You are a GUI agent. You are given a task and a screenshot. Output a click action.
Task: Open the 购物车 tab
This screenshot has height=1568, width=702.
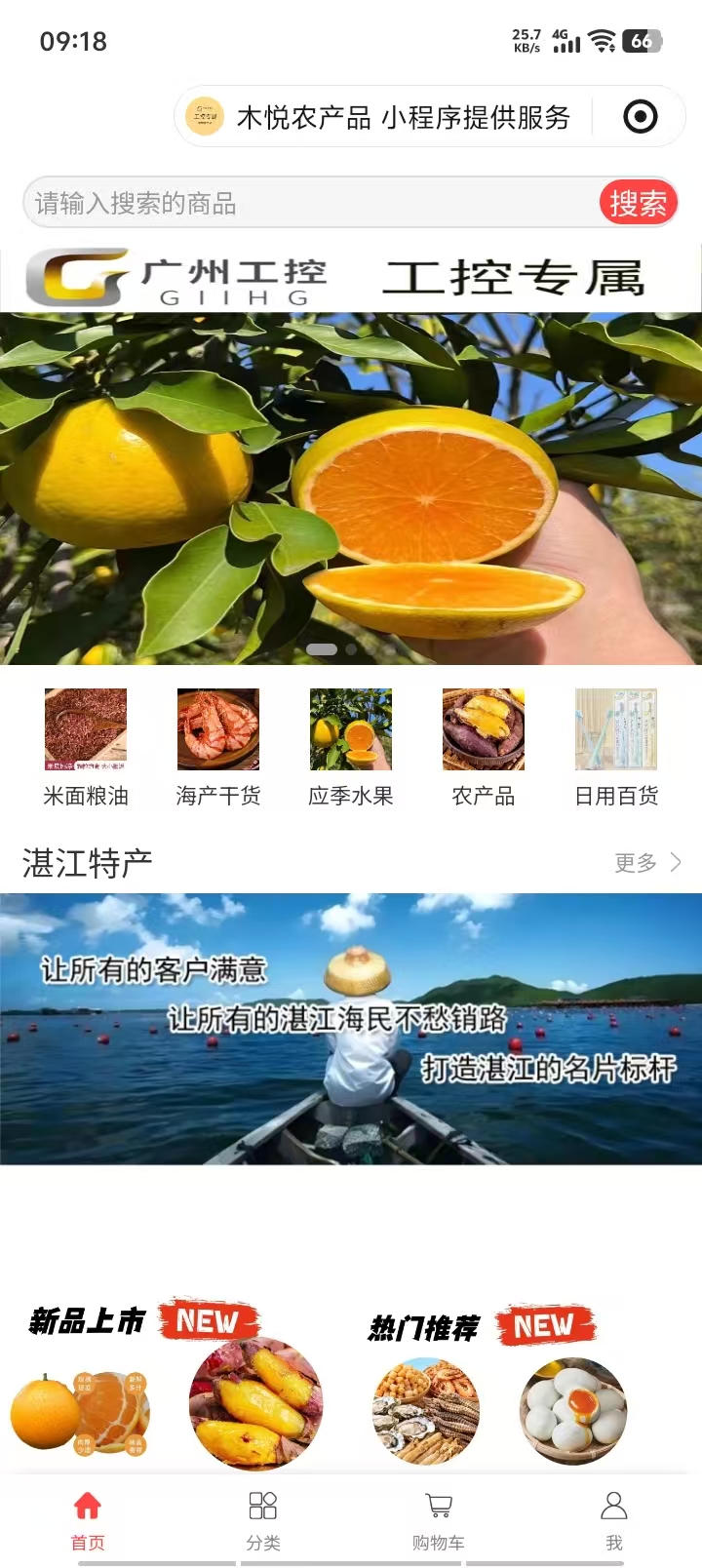click(x=439, y=1520)
